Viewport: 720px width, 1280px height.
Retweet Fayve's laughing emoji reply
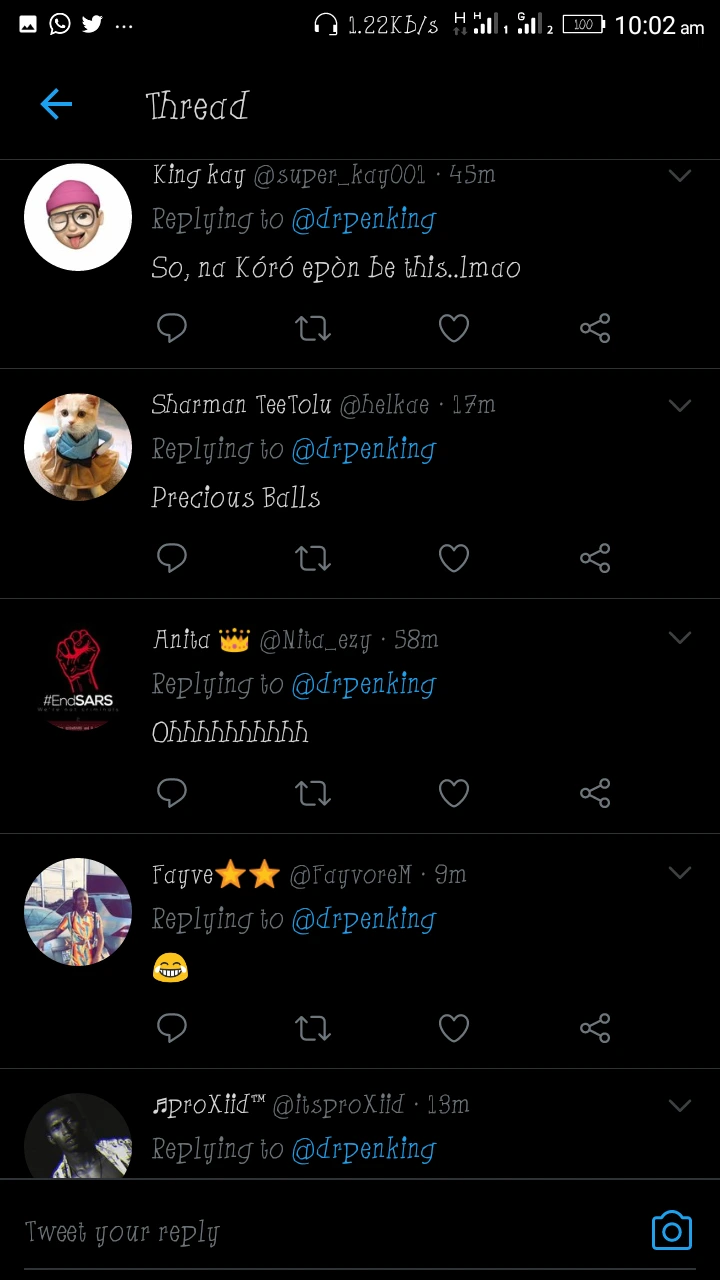(313, 1028)
